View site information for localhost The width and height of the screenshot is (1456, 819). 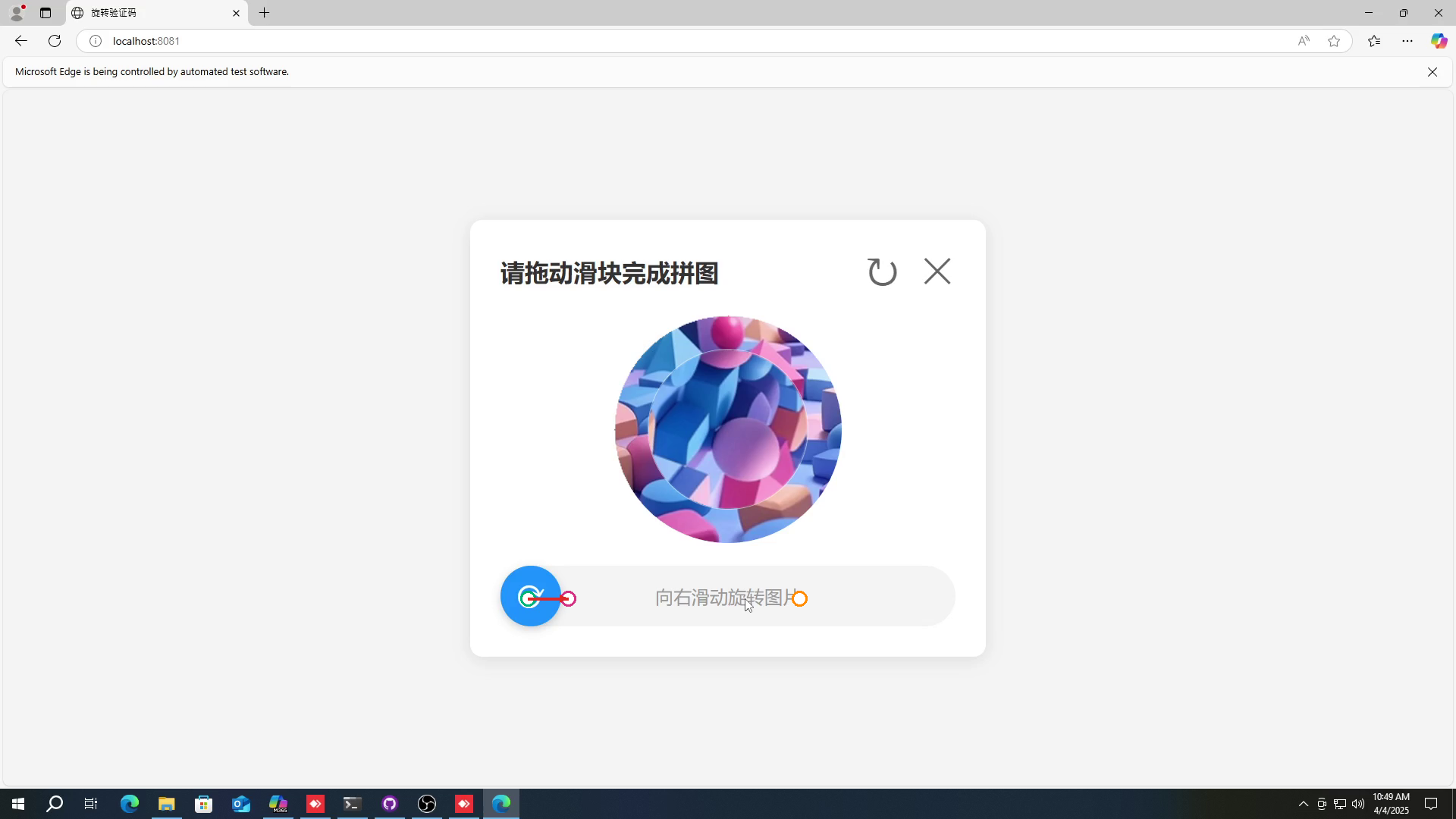pyautogui.click(x=96, y=41)
